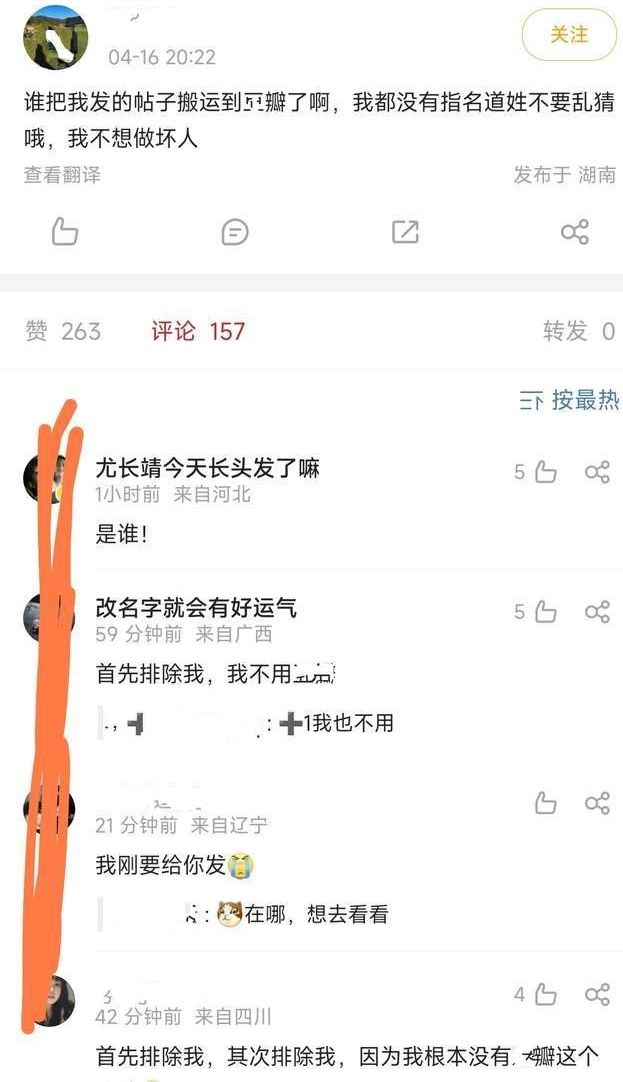Viewport: 623px width, 1082px height.
Task: Share the comment from 四川
Action: coord(597,994)
